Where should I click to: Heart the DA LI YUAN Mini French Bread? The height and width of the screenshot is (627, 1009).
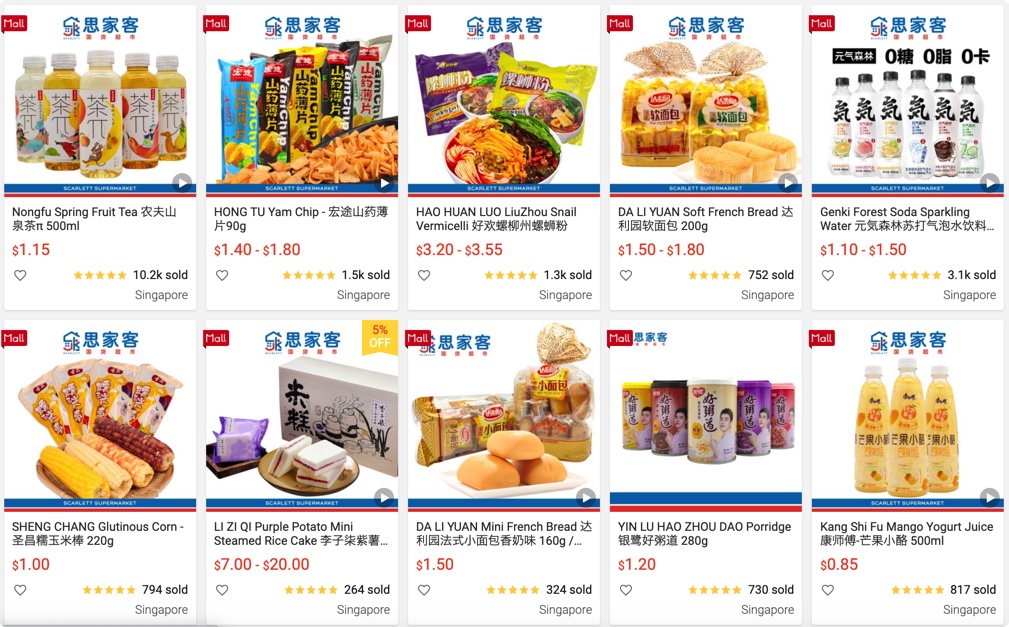point(424,590)
